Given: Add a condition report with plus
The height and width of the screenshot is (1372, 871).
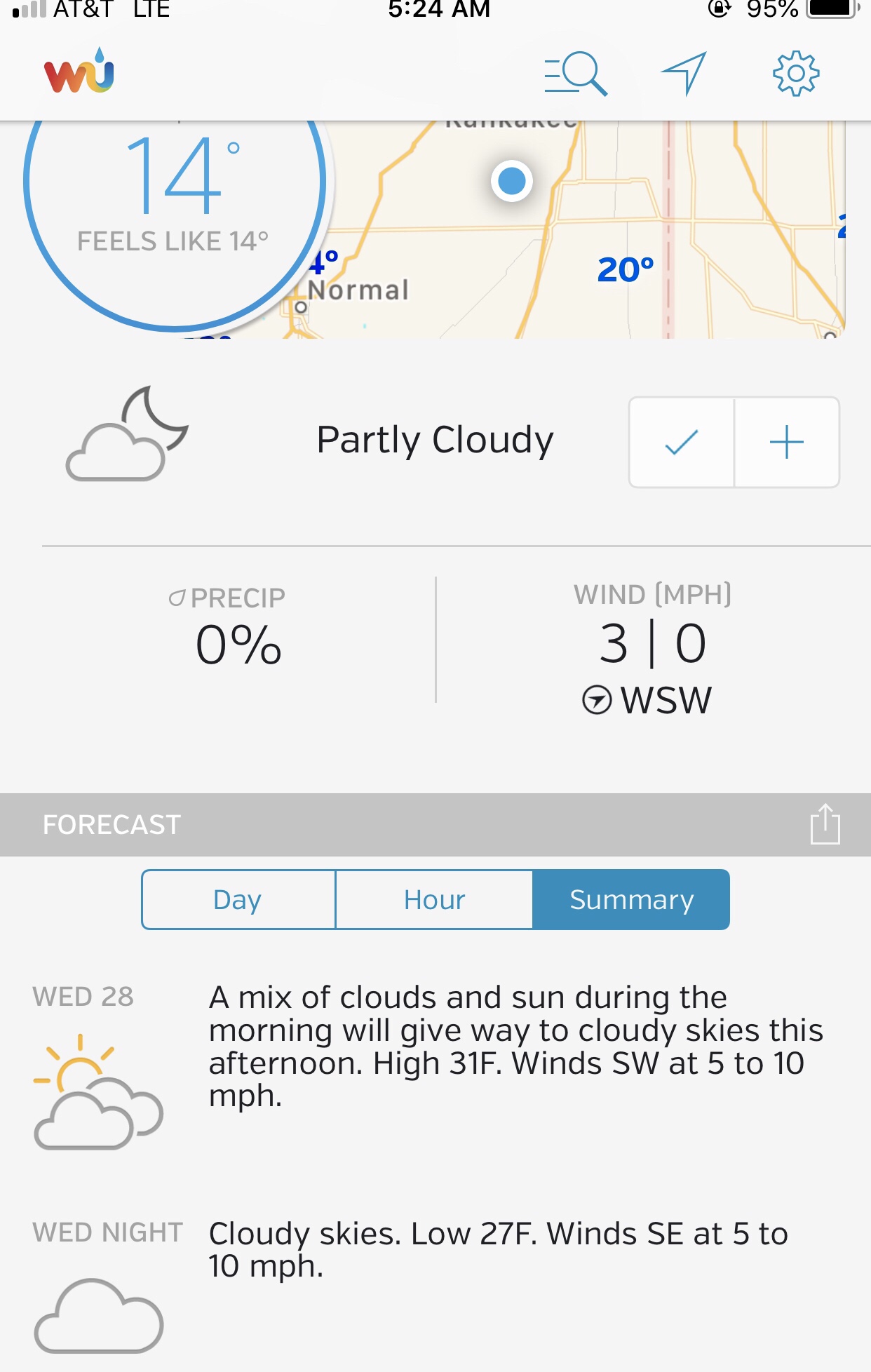Looking at the screenshot, I should [786, 443].
